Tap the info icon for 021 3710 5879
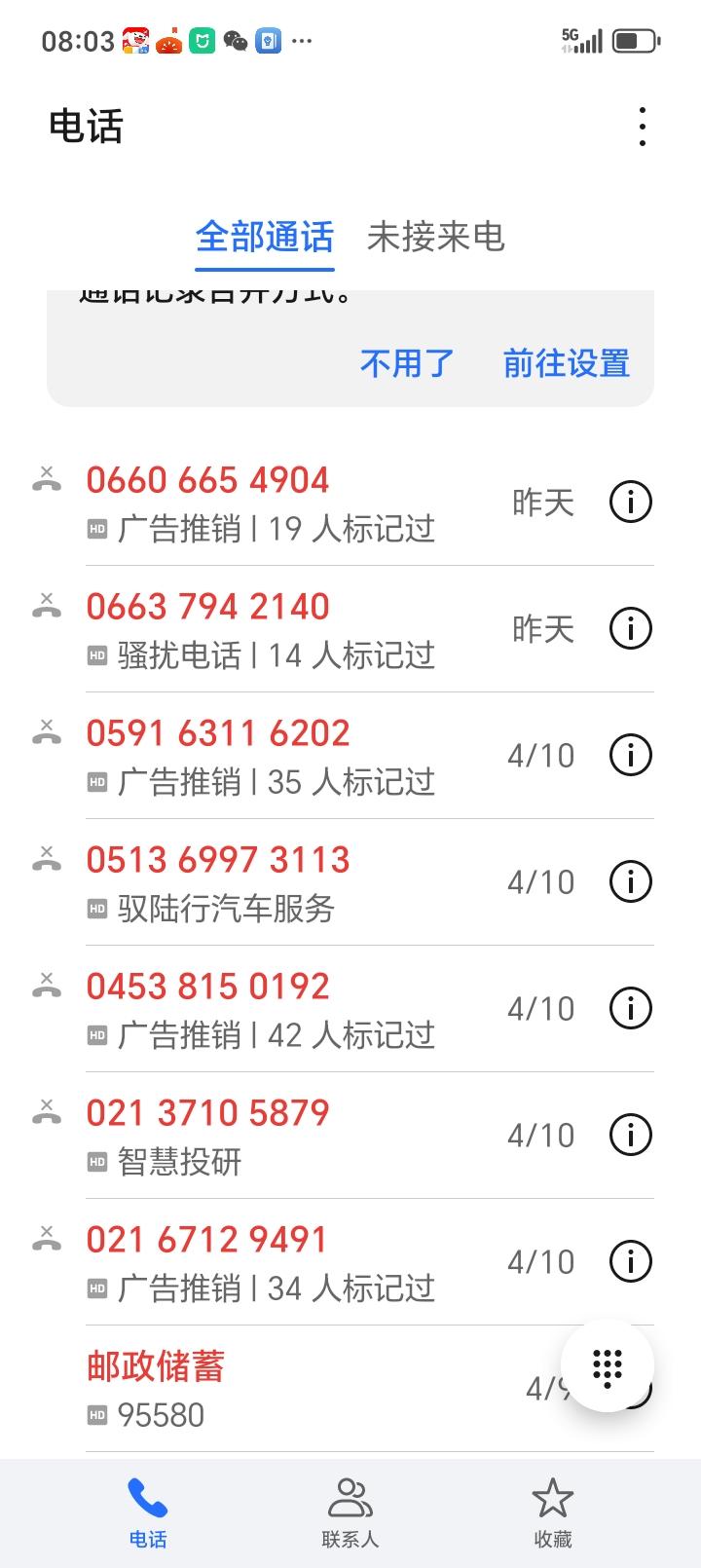The image size is (701, 1568). pos(630,1135)
